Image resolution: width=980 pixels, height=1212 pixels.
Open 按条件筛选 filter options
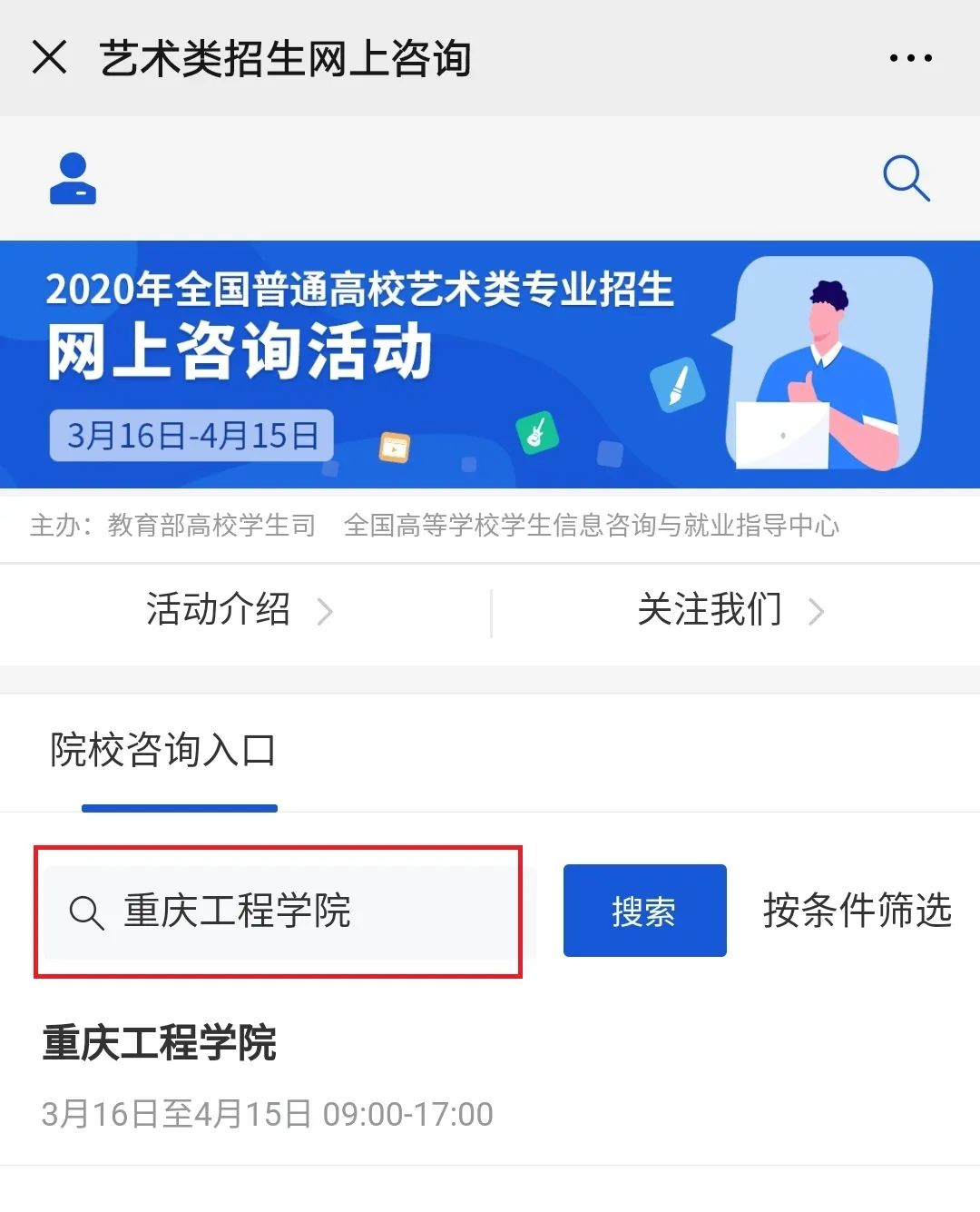pos(857,911)
